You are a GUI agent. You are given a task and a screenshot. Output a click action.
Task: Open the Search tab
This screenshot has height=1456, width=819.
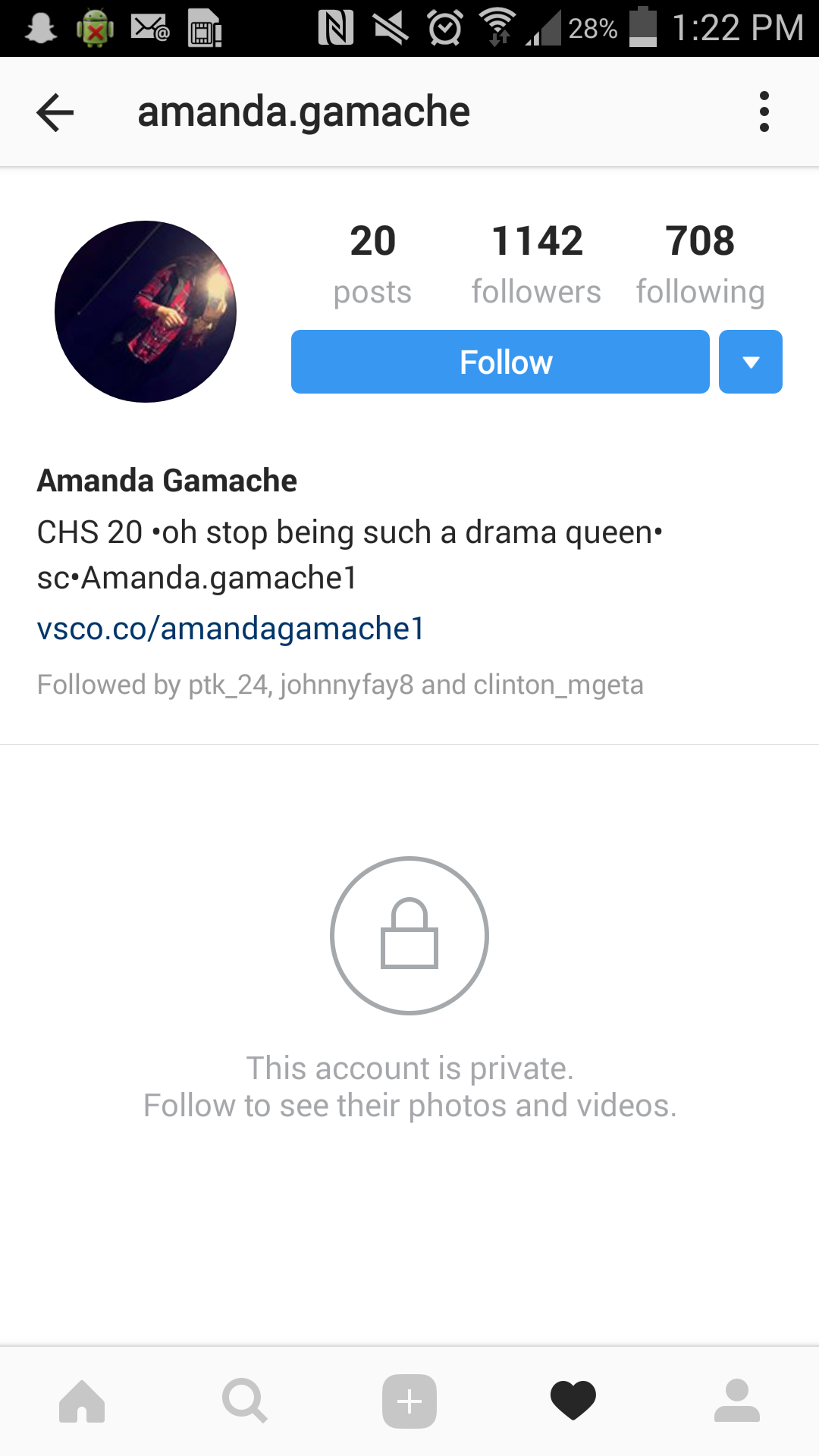pyautogui.click(x=245, y=1401)
